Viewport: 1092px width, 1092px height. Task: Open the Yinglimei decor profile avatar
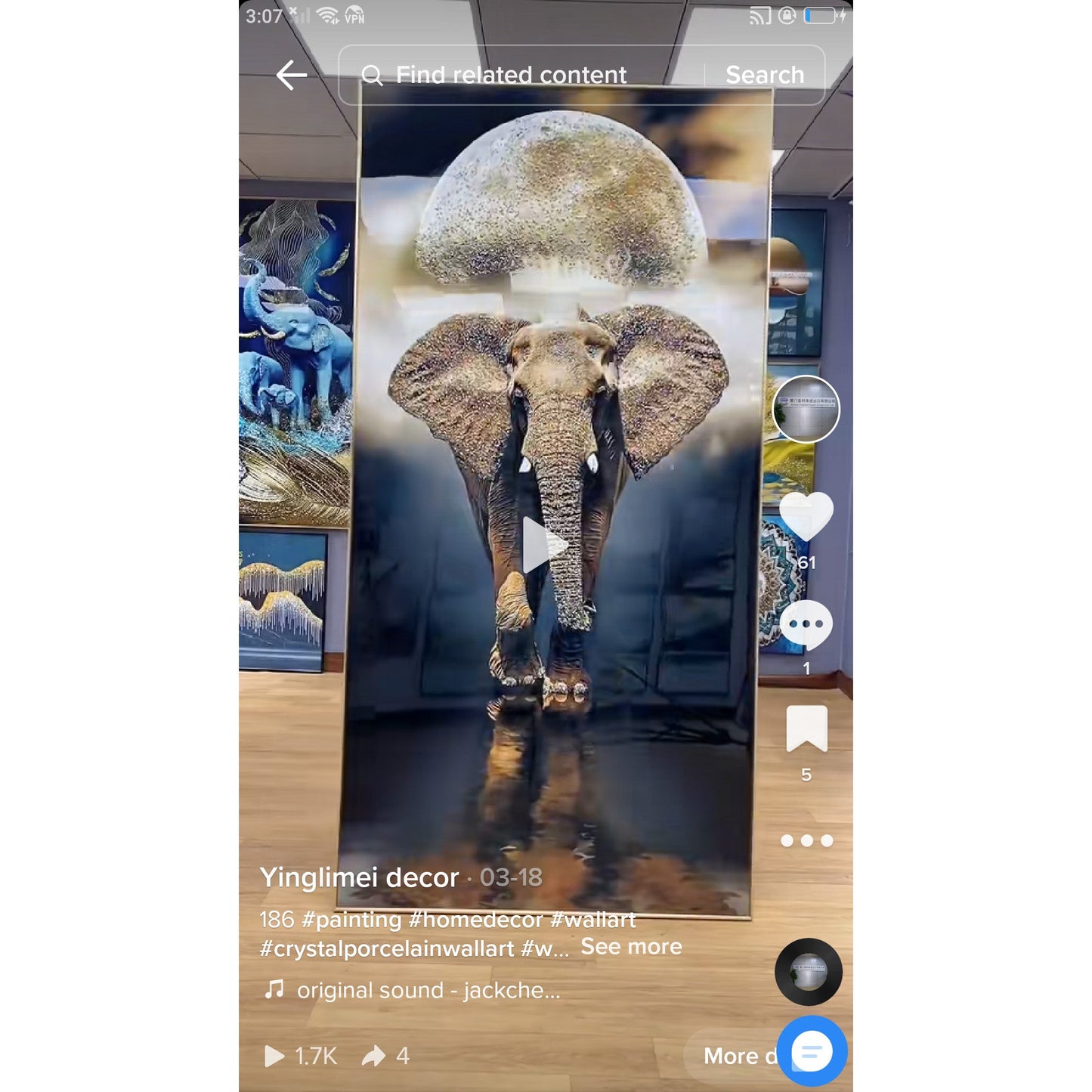[x=806, y=409]
